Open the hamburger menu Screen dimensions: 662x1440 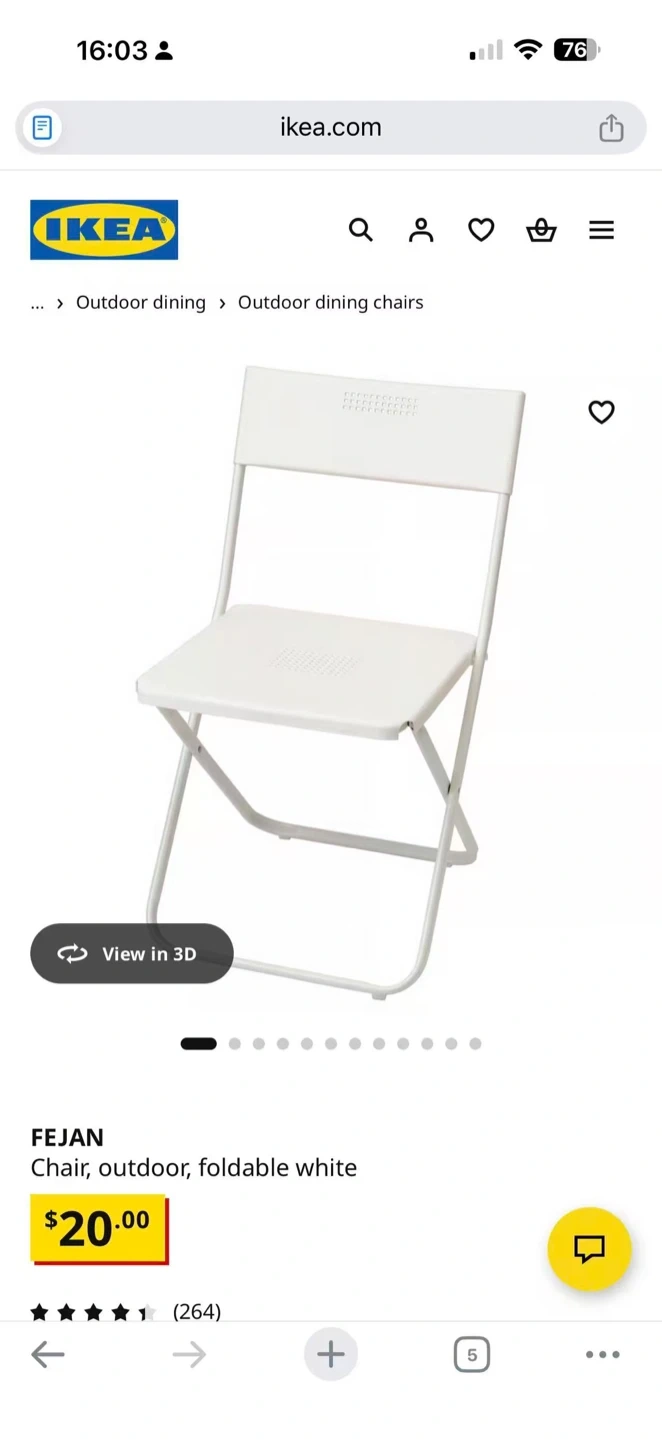(601, 231)
